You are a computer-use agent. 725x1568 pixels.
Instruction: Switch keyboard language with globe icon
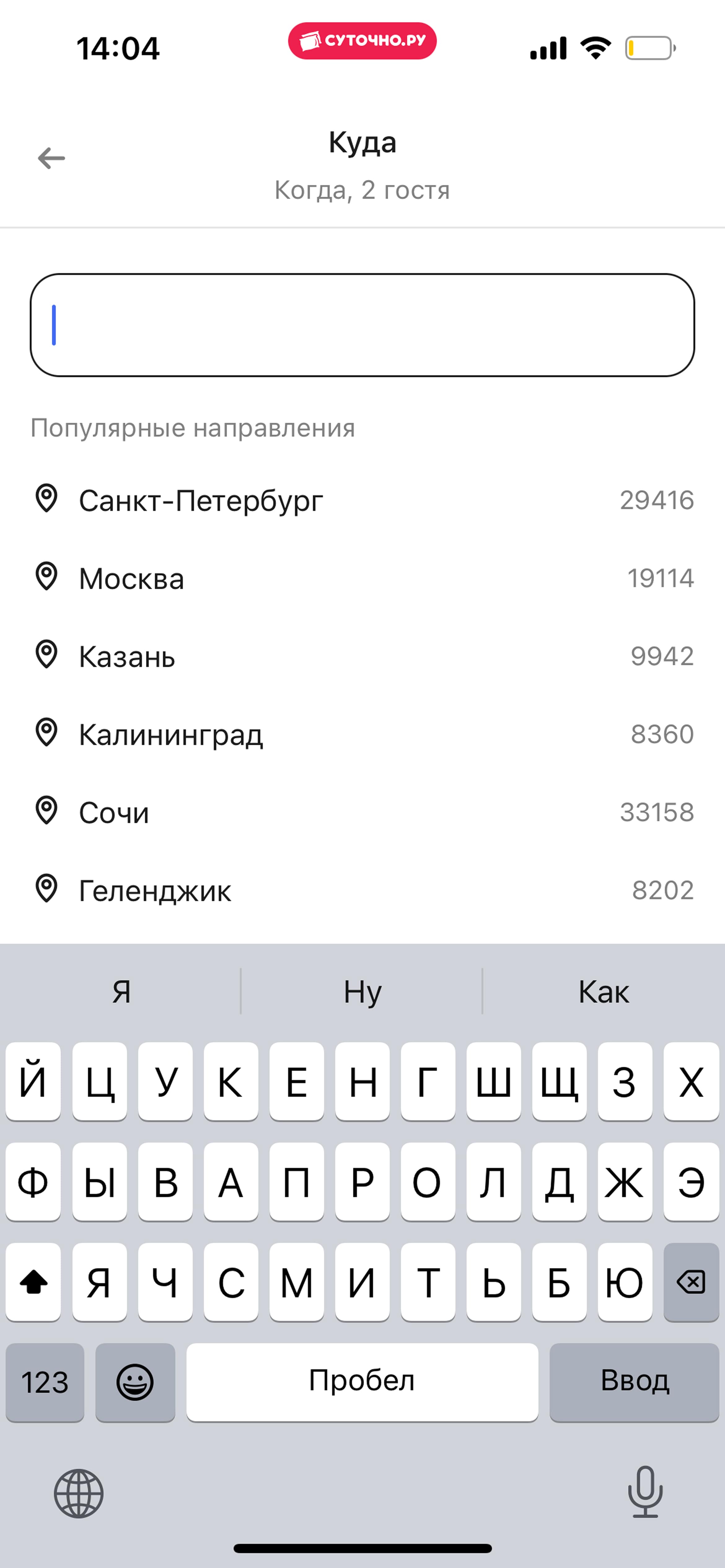(79, 1493)
